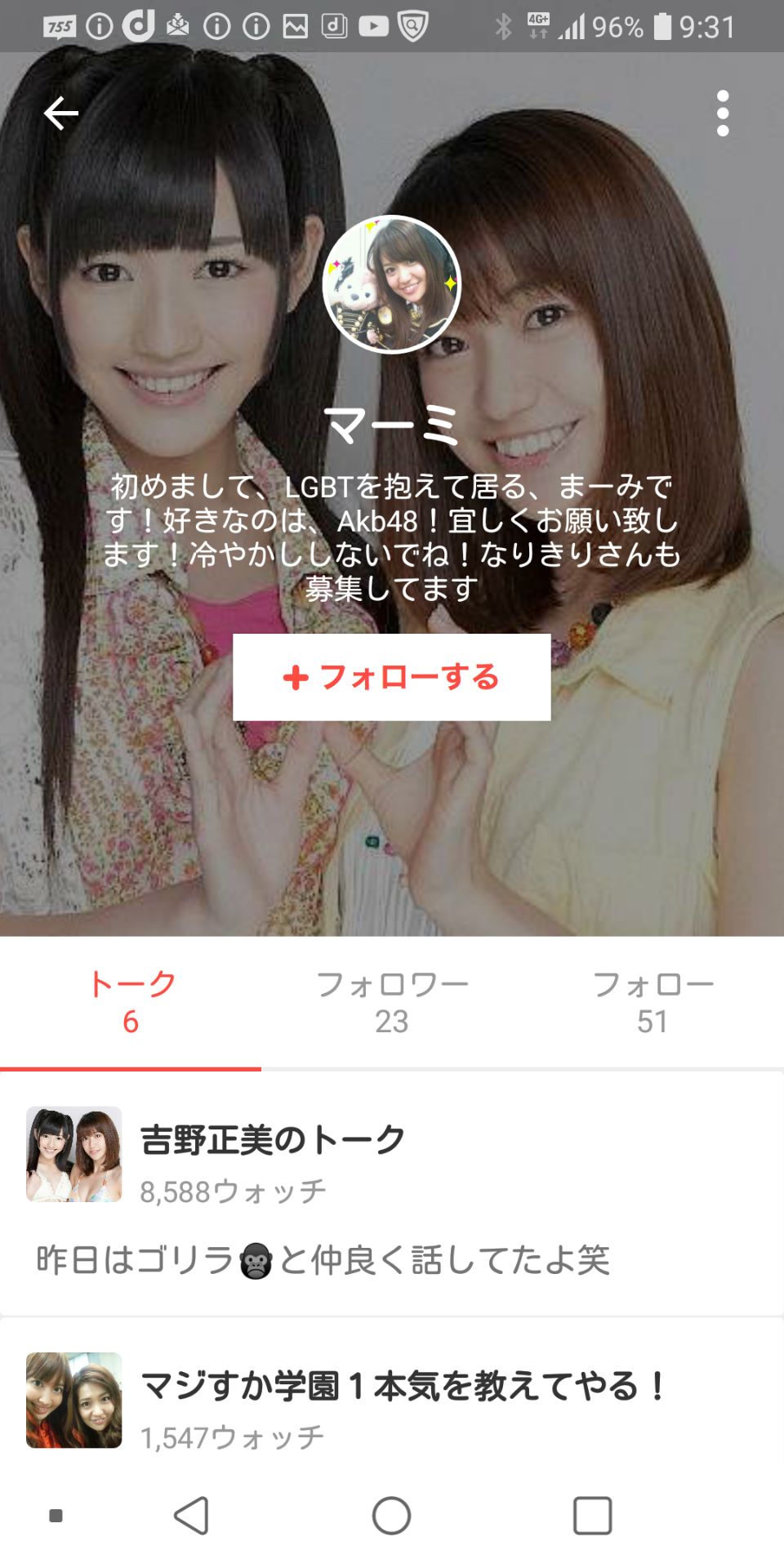Viewport: 784px width, 1568px height.
Task: Open the recent apps view
Action: pyautogui.click(x=592, y=1516)
